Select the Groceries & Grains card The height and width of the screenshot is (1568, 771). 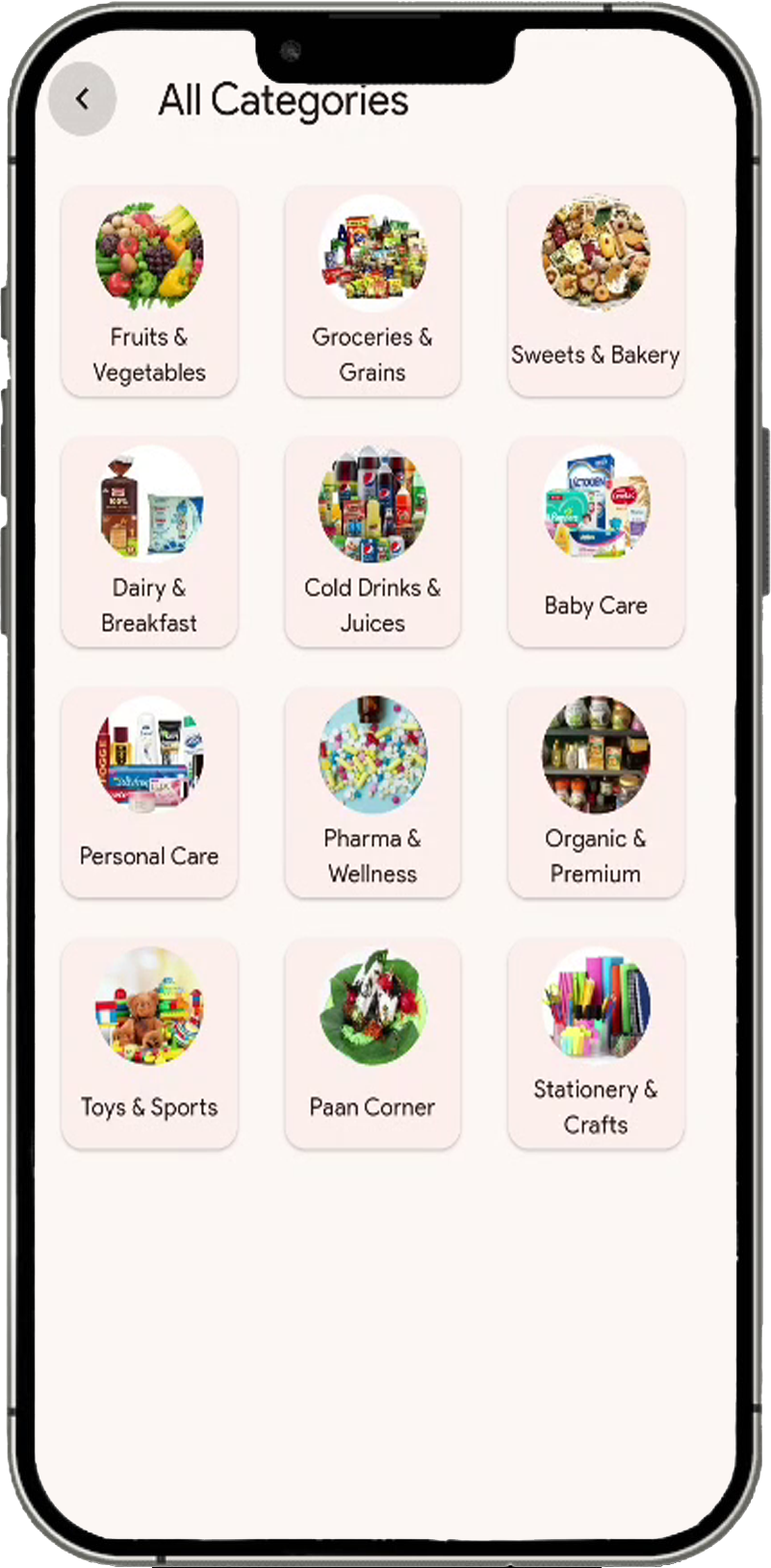pos(373,291)
